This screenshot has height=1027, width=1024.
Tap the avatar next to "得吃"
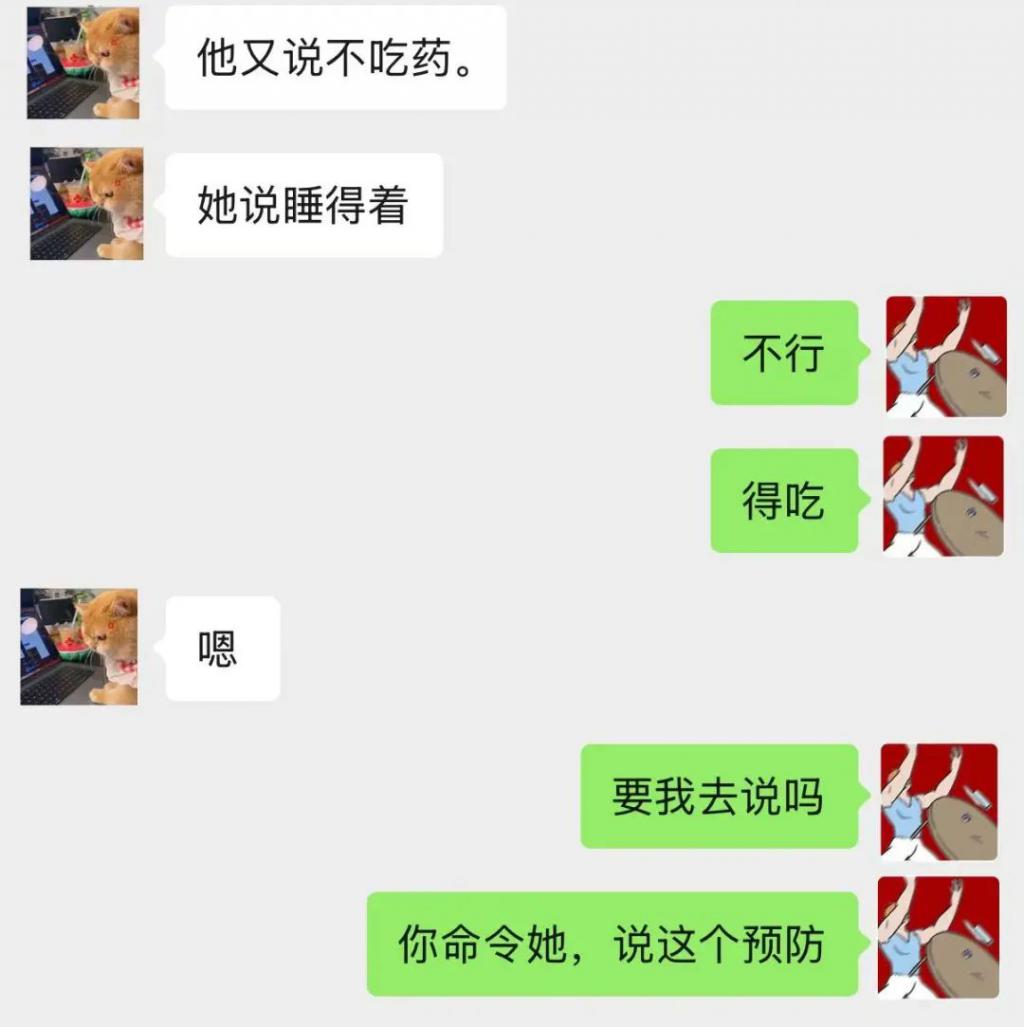point(943,496)
